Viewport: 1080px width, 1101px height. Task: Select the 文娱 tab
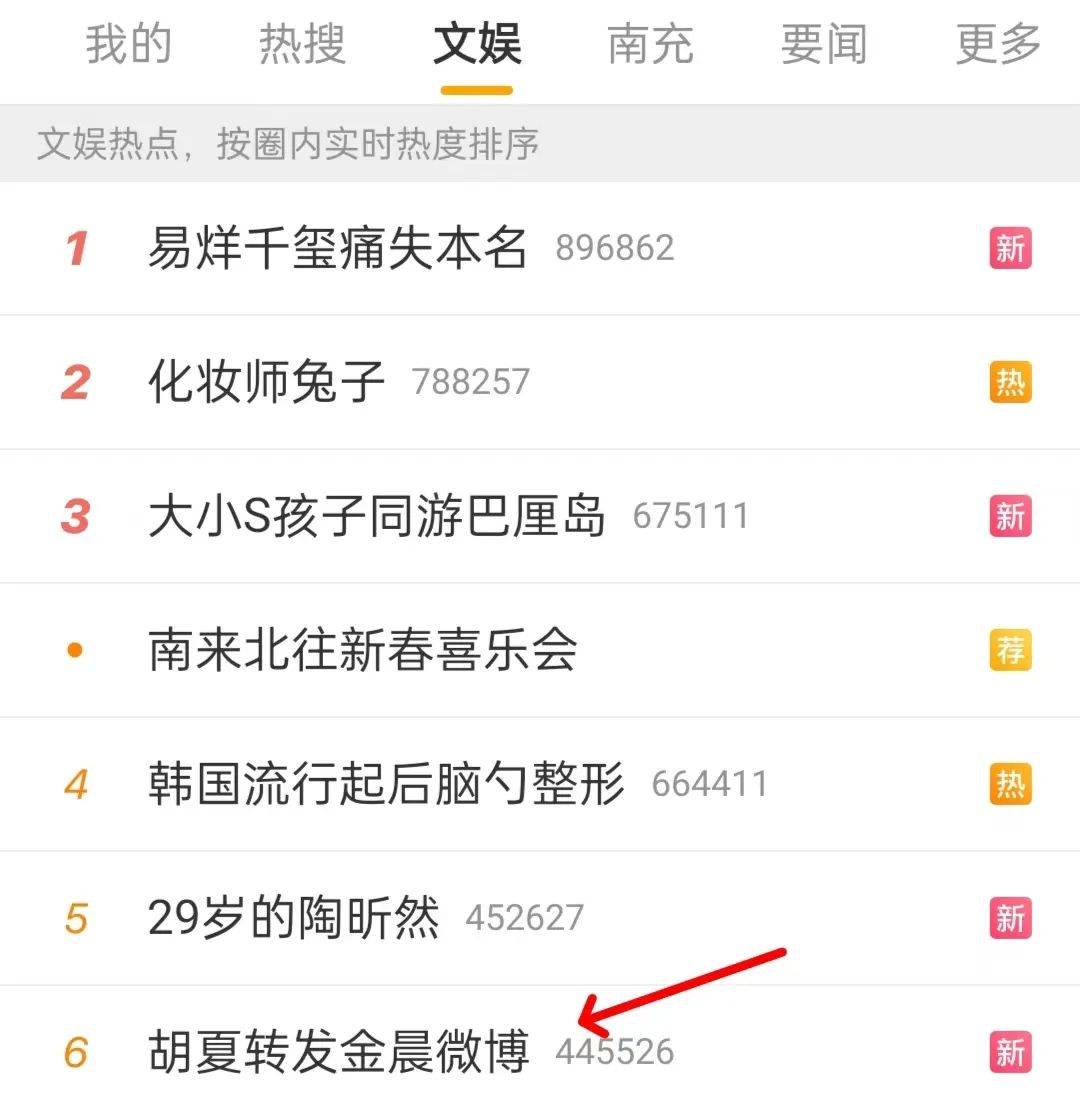[477, 45]
